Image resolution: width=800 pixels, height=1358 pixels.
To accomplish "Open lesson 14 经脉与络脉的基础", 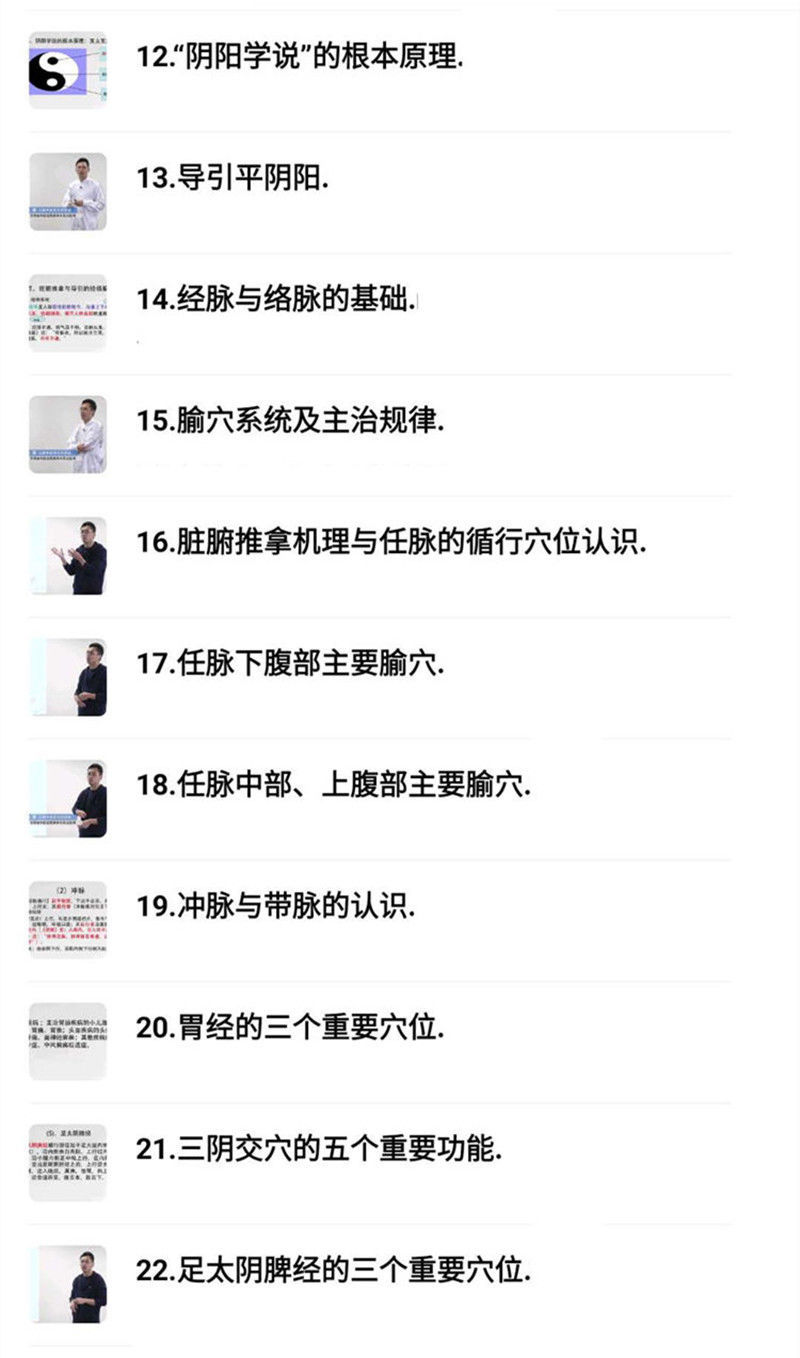I will (x=277, y=300).
